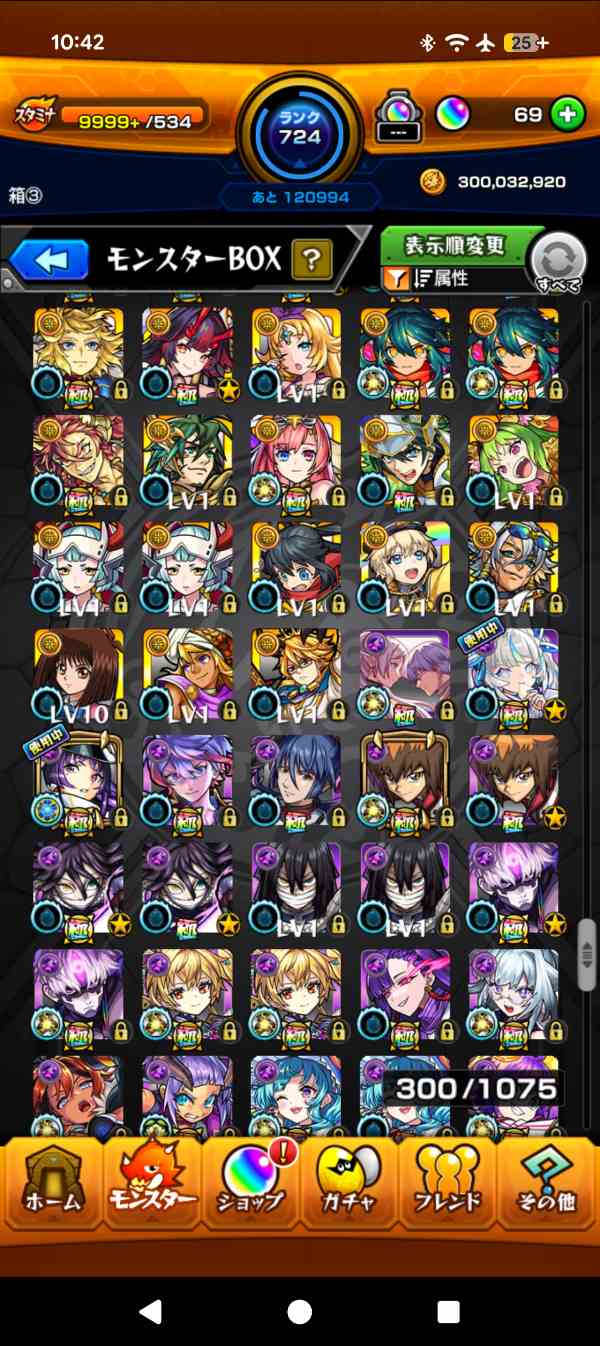Screen dimensions: 600x1346
Task: Open the ショップ tab
Action: [250, 1183]
